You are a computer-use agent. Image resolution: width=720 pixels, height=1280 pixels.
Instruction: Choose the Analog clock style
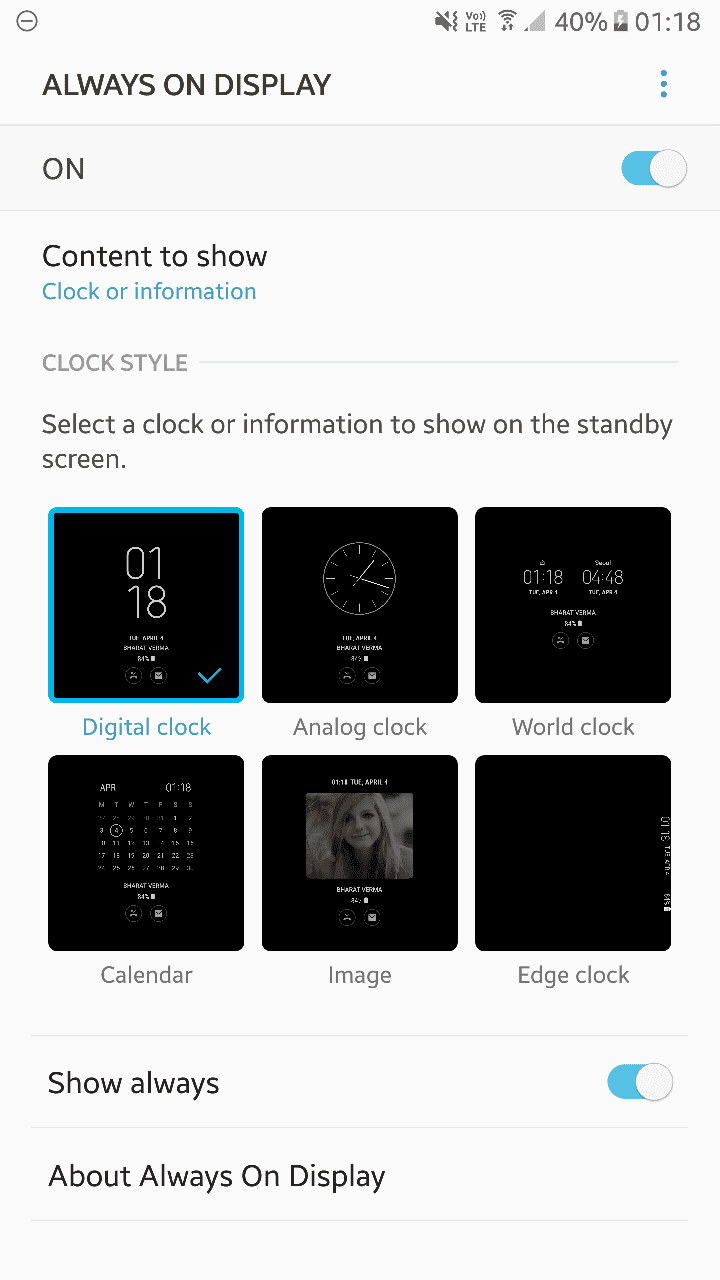360,605
